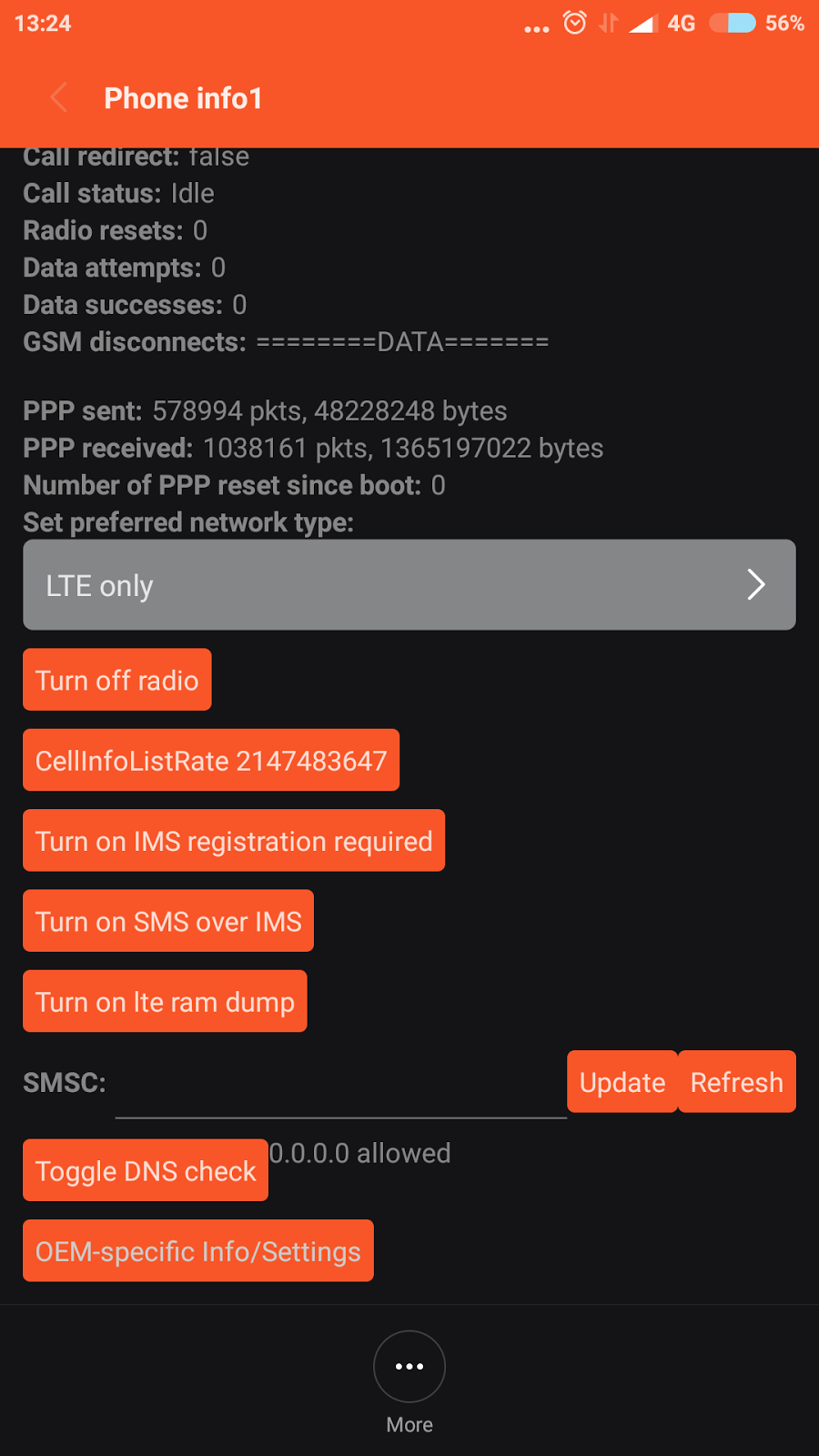Tap Turn off radio button

click(117, 680)
